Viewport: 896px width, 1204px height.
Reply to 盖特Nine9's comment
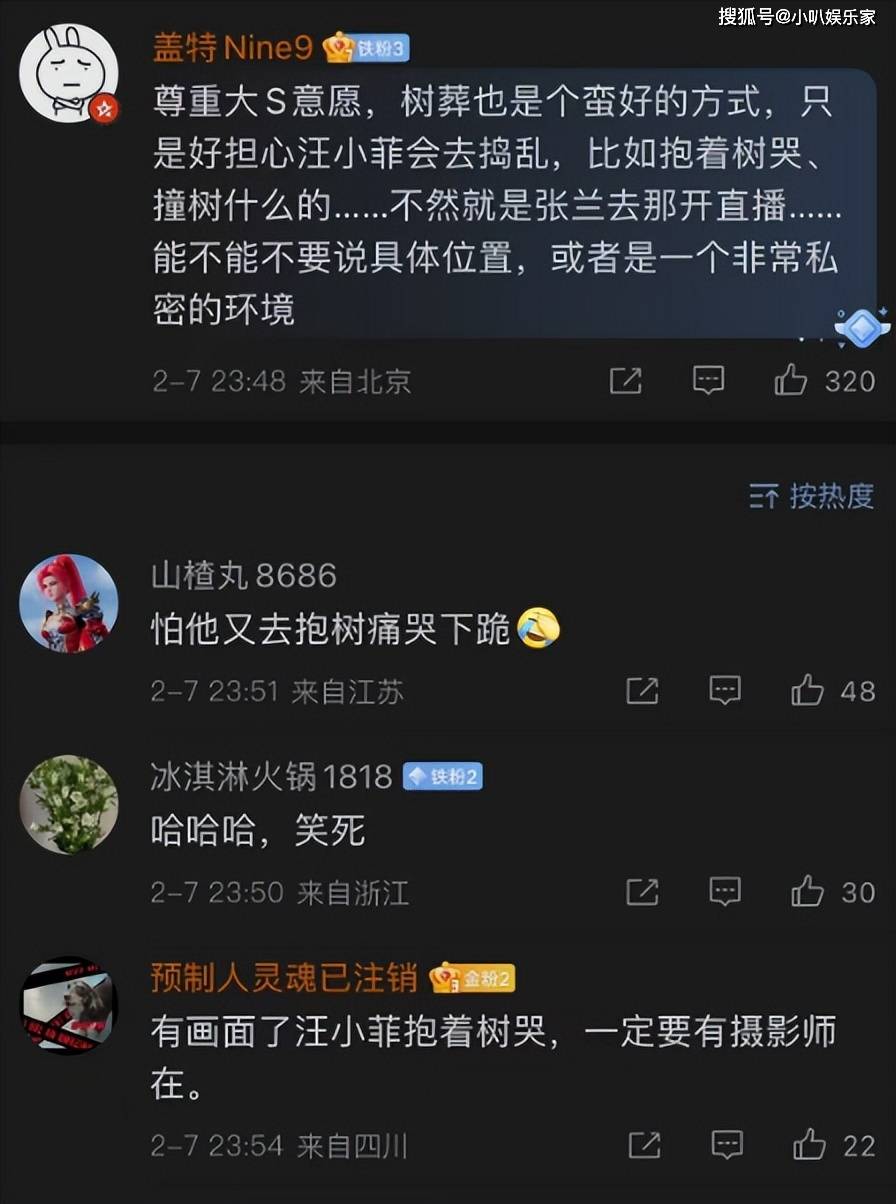[x=708, y=380]
